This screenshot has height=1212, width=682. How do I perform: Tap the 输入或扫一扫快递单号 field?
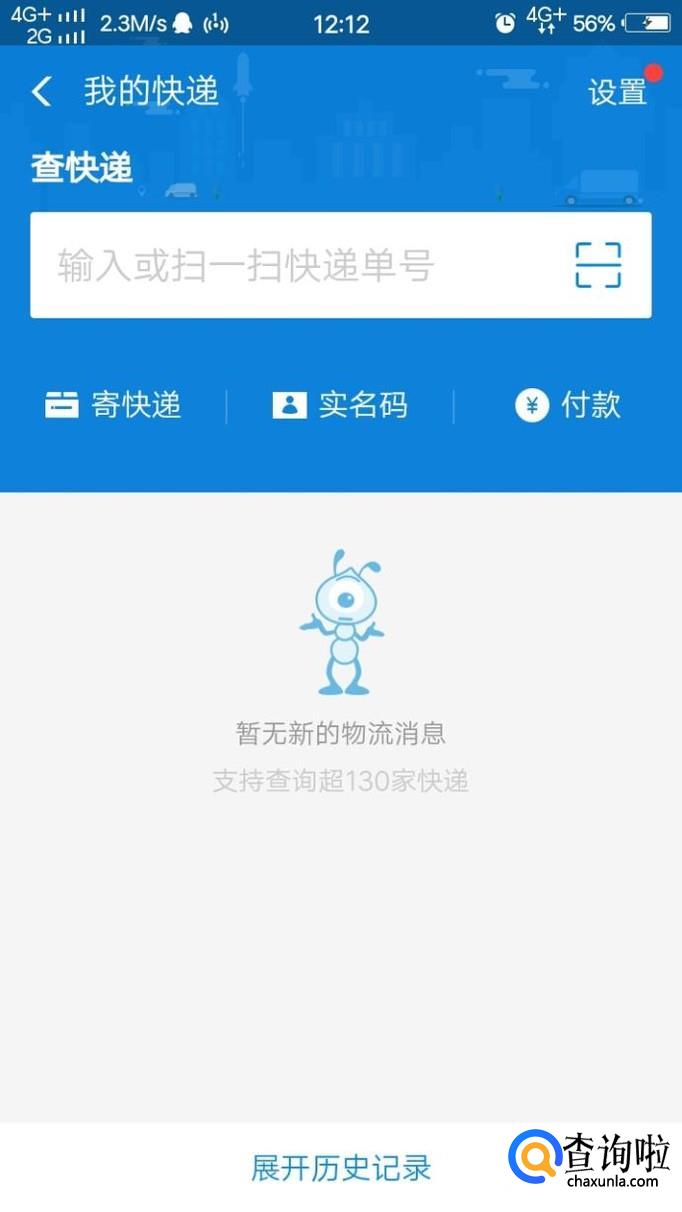[x=290, y=266]
